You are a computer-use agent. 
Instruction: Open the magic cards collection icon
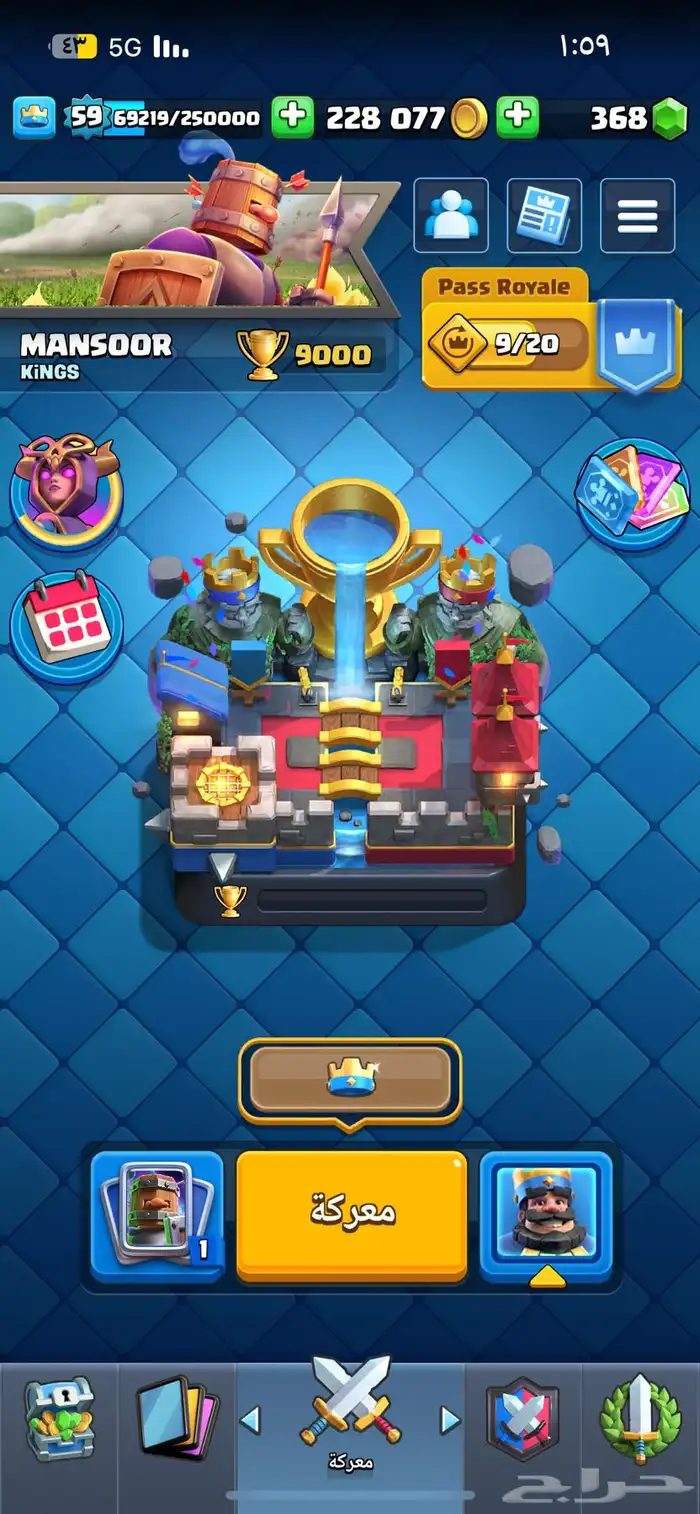click(632, 494)
